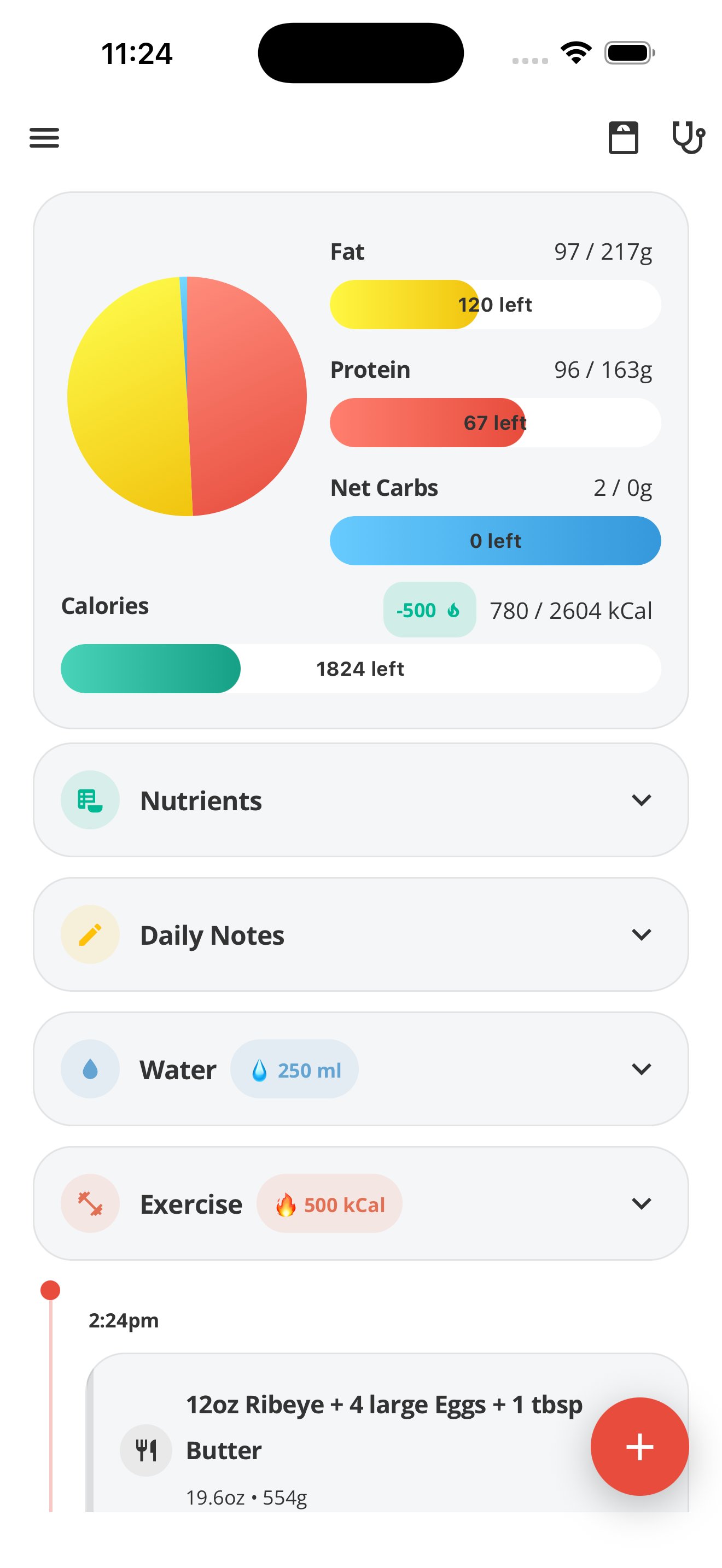Tap the Water droplet icon
This screenshot has height=1568, width=722.
tap(90, 1069)
